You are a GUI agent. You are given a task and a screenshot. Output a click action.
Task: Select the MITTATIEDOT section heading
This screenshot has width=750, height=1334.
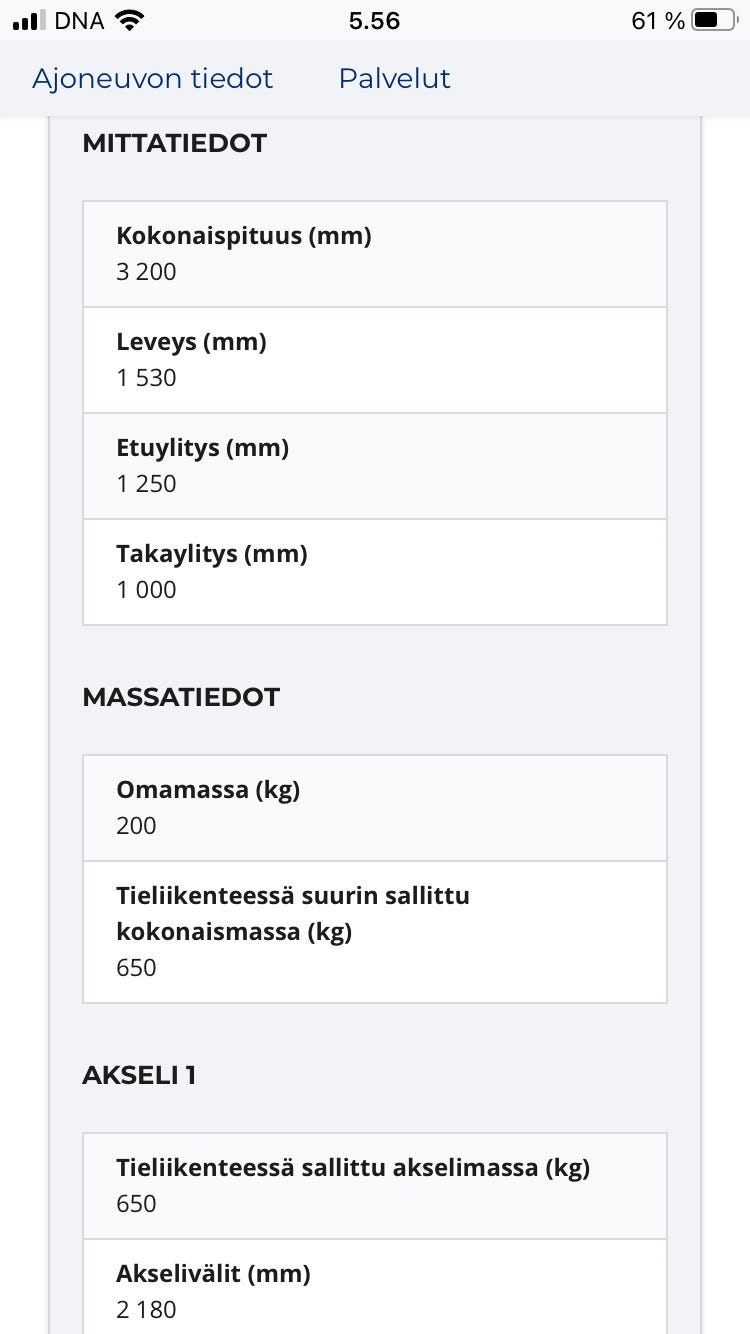coord(176,143)
